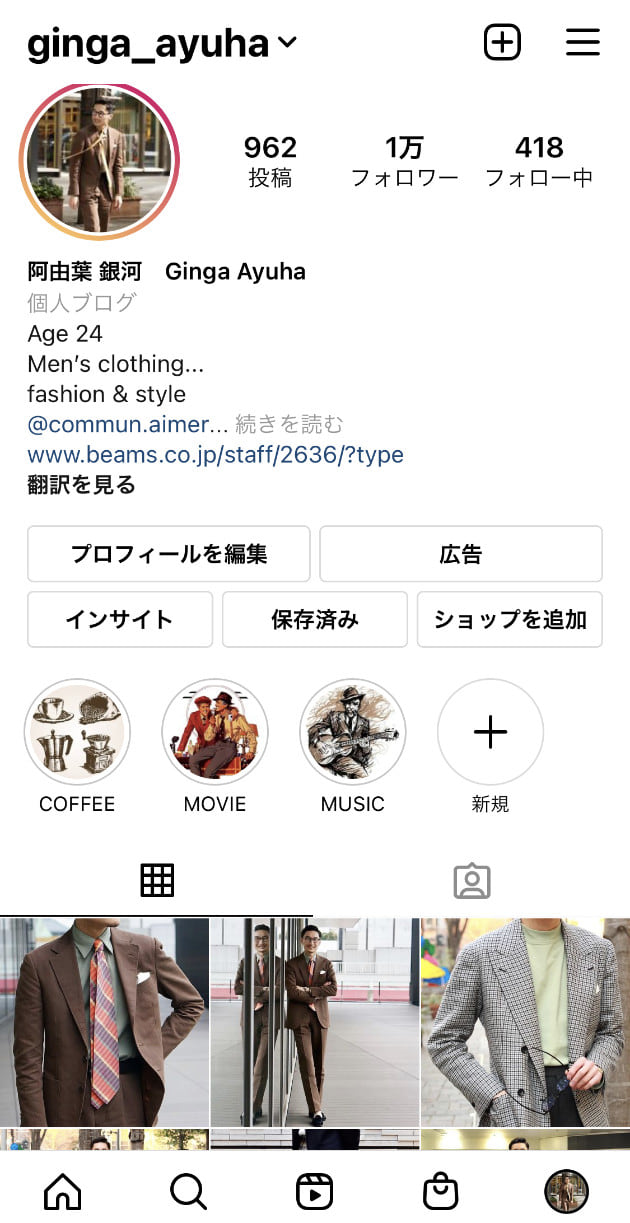Switch to the tagged photos tab
This screenshot has width=630, height=1223.
click(x=471, y=881)
